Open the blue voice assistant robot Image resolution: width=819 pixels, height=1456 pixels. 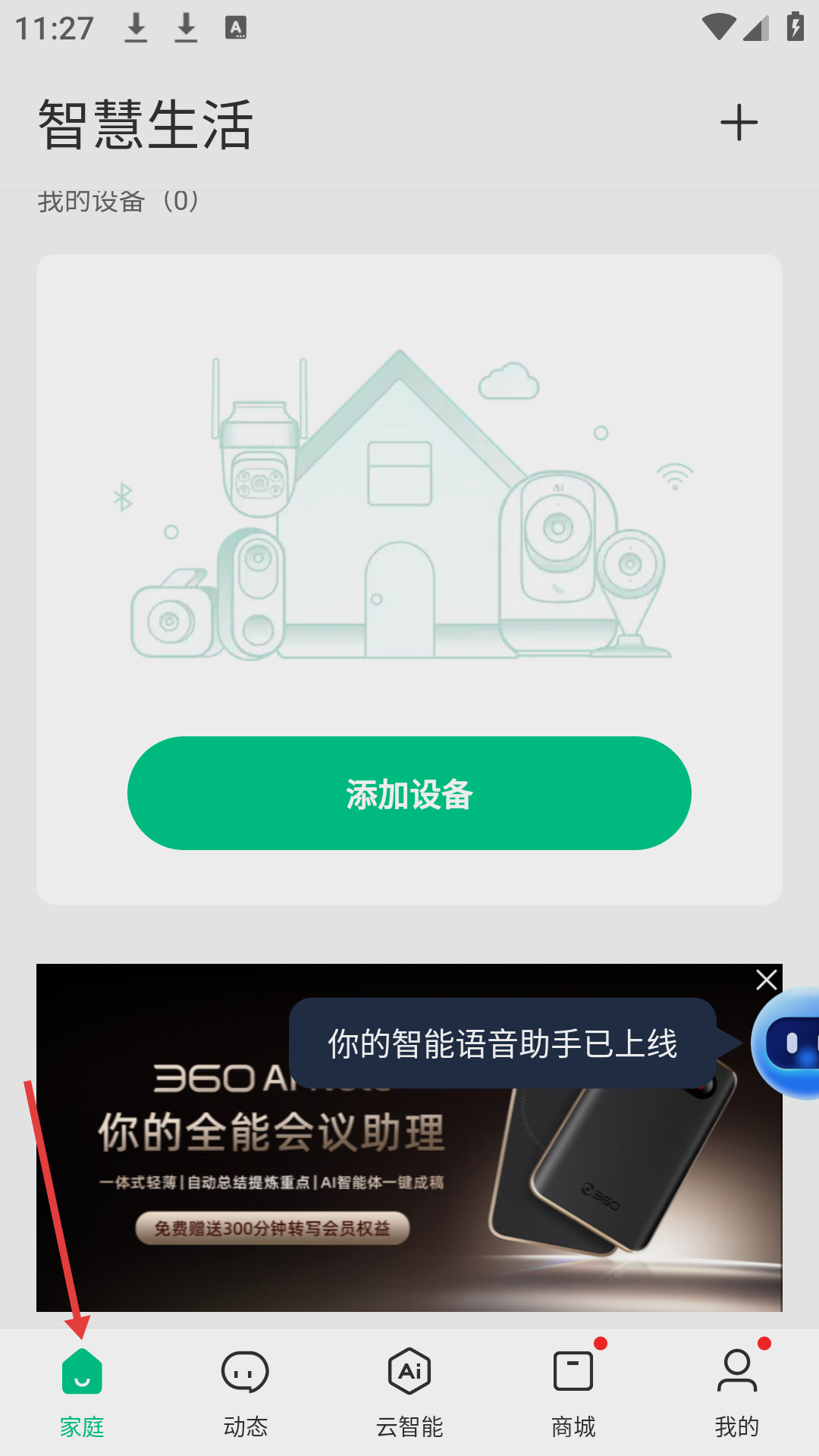click(789, 1043)
